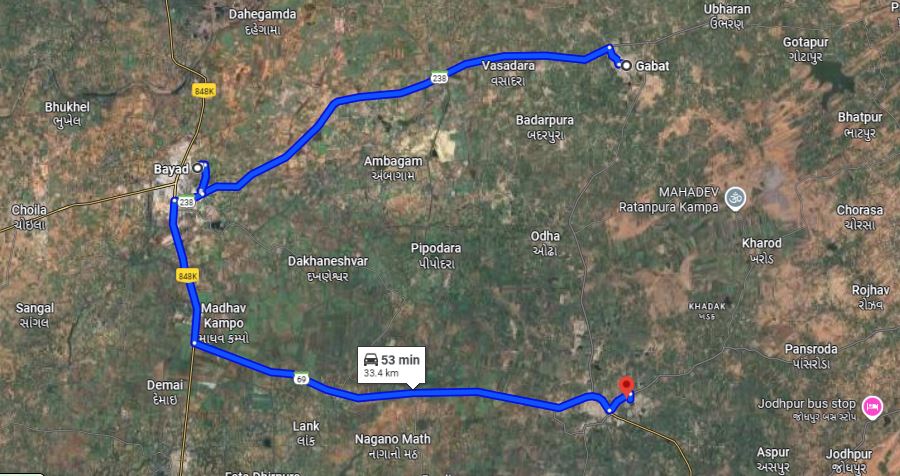
Task: Tap the Gabat waypoint marker
Action: (x=626, y=66)
